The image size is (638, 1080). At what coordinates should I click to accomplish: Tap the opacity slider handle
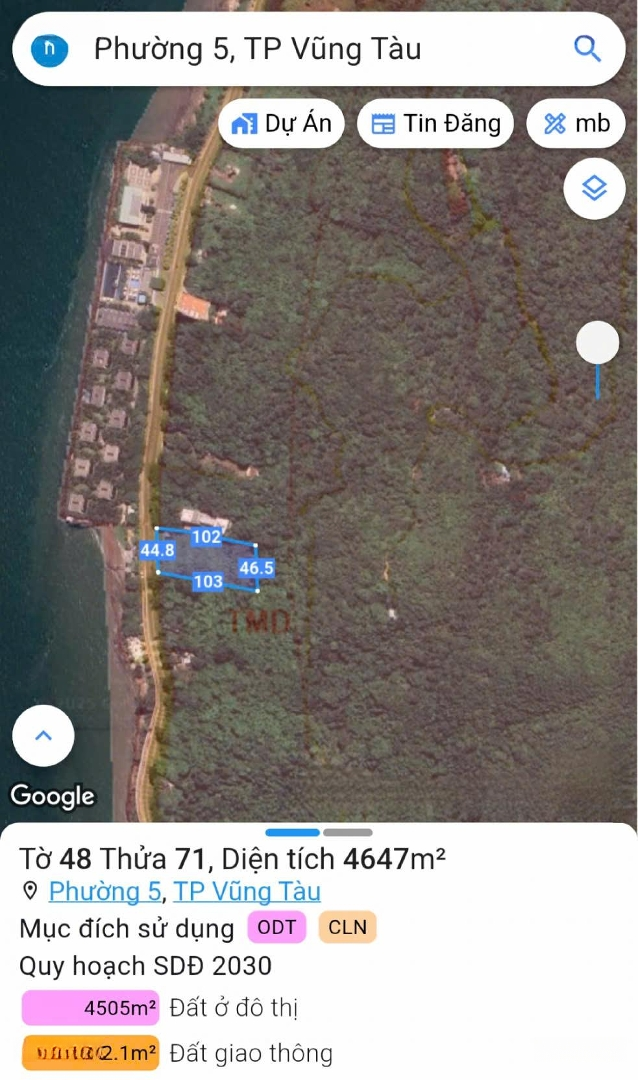click(597, 343)
